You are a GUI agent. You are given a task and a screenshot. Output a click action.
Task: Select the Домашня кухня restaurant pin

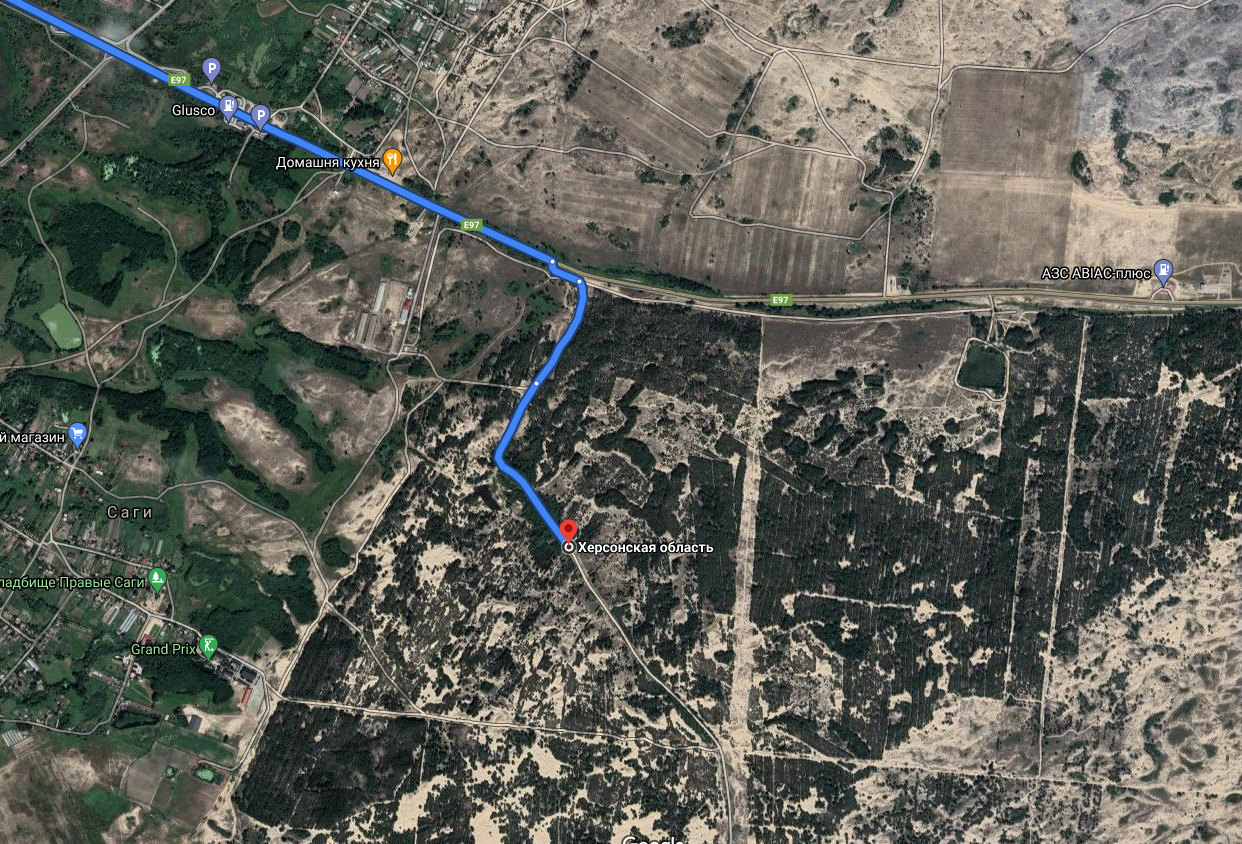[393, 159]
